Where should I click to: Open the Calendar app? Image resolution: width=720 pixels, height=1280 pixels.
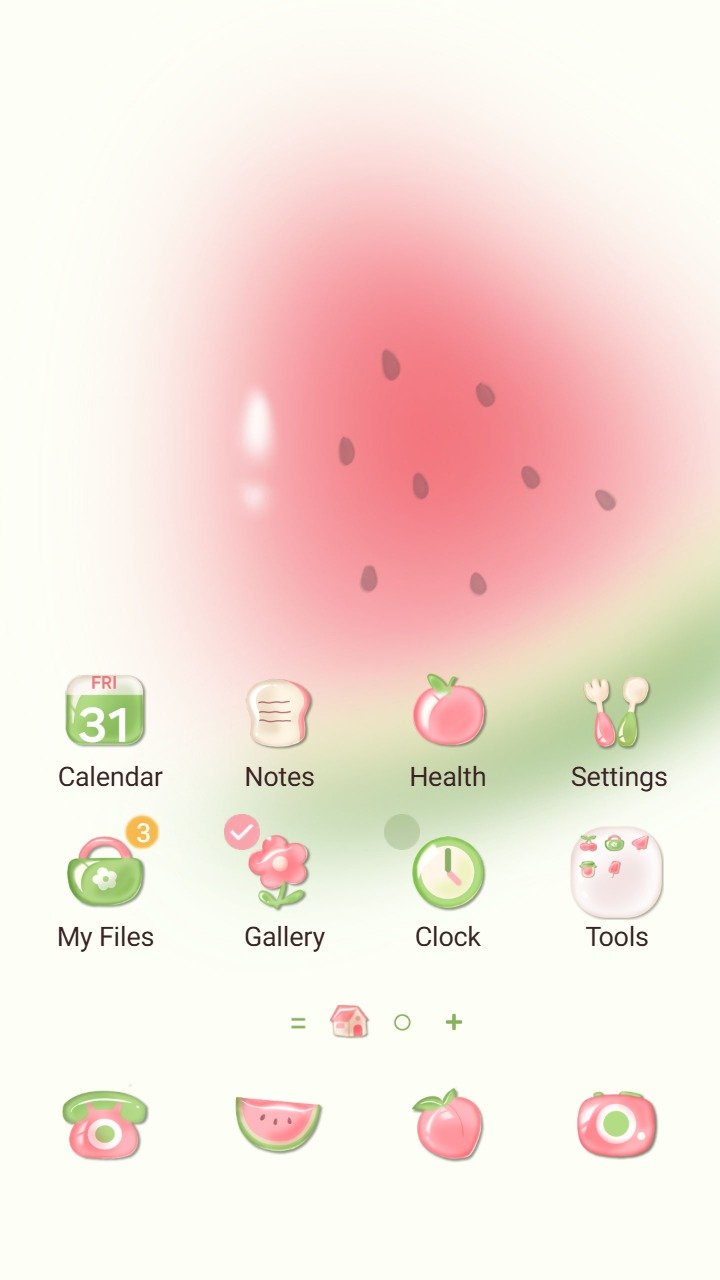tap(105, 712)
